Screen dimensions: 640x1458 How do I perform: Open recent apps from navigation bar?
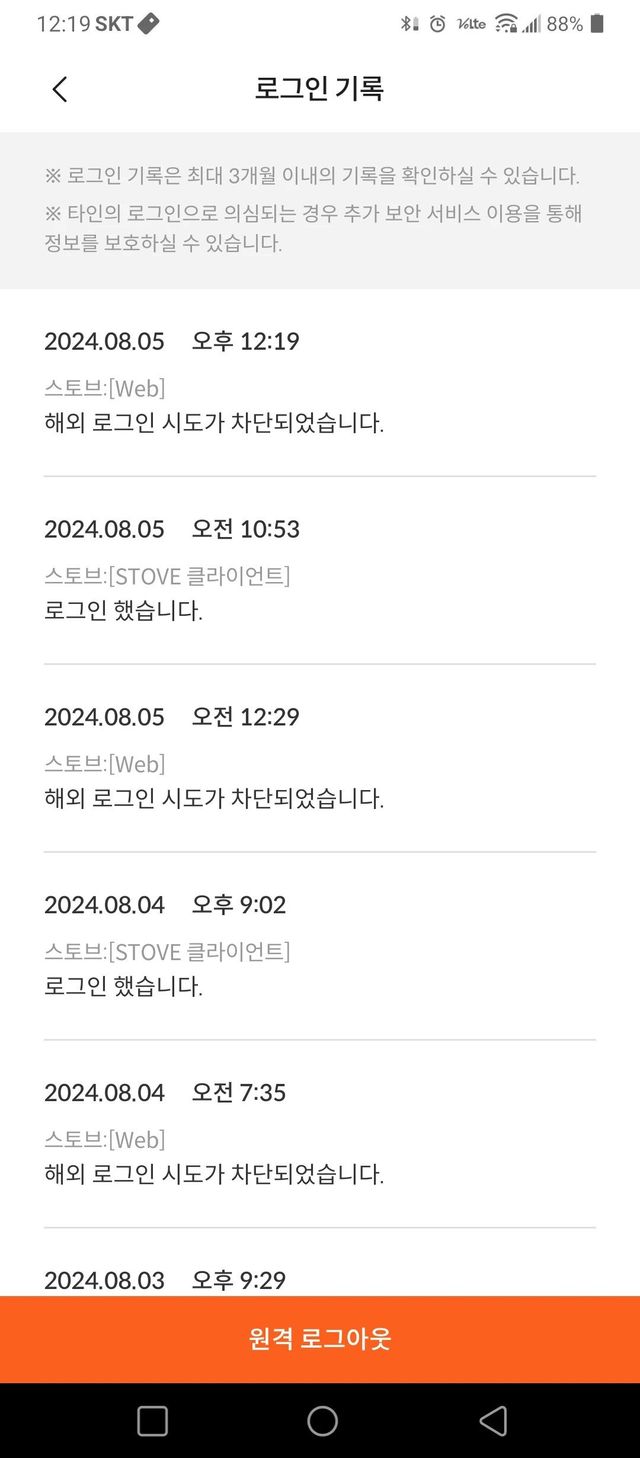[x=152, y=1421]
